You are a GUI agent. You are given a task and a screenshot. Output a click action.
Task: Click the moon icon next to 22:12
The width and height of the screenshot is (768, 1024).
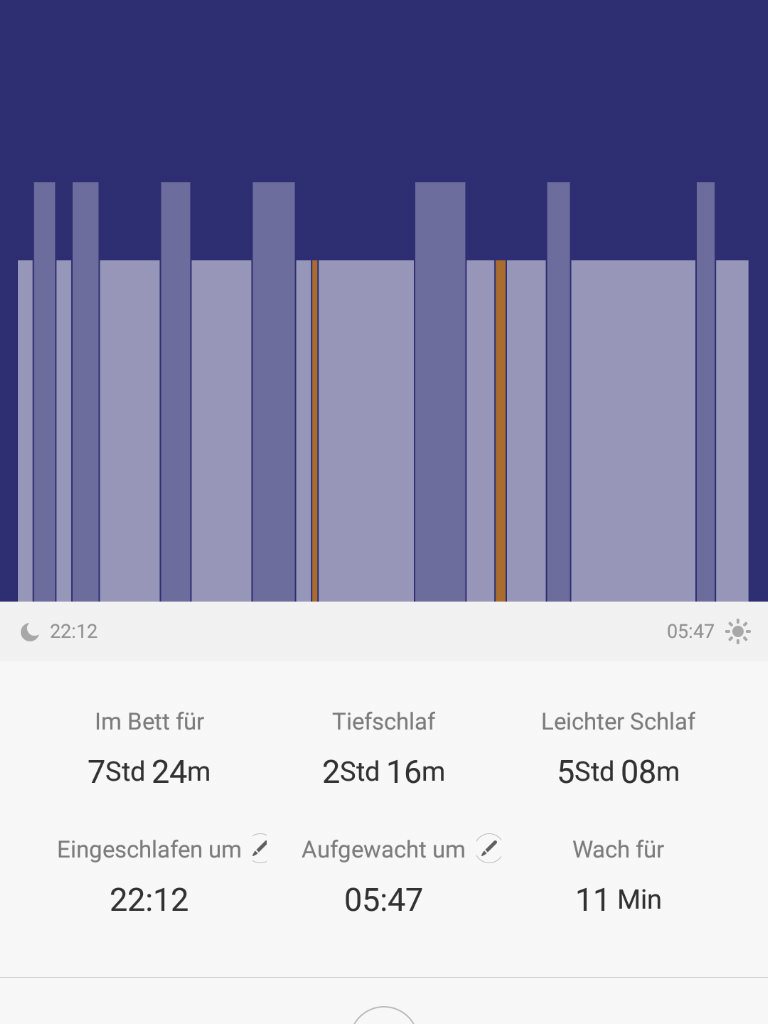30,631
